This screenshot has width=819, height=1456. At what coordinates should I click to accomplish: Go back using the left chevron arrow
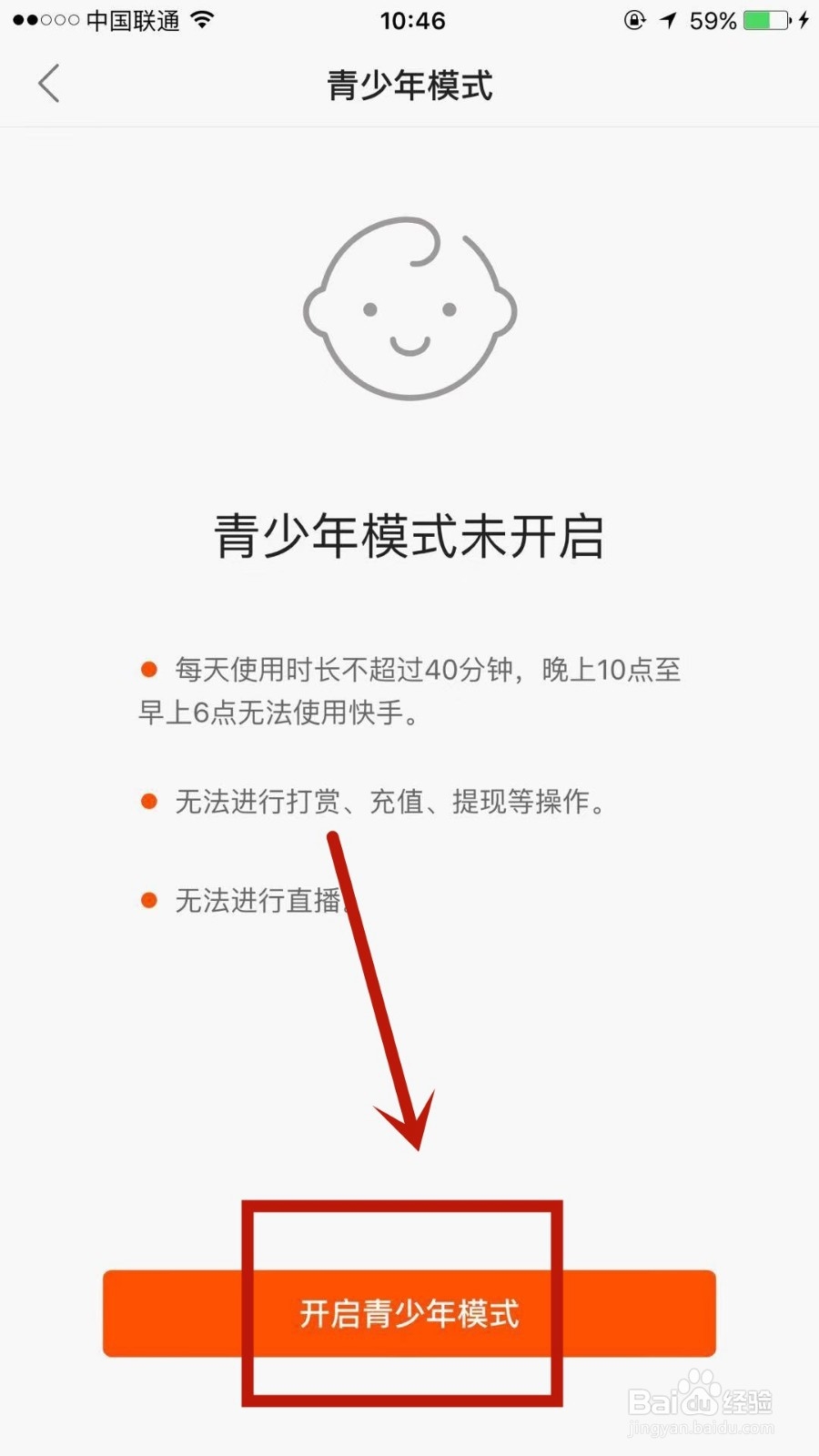coord(50,84)
